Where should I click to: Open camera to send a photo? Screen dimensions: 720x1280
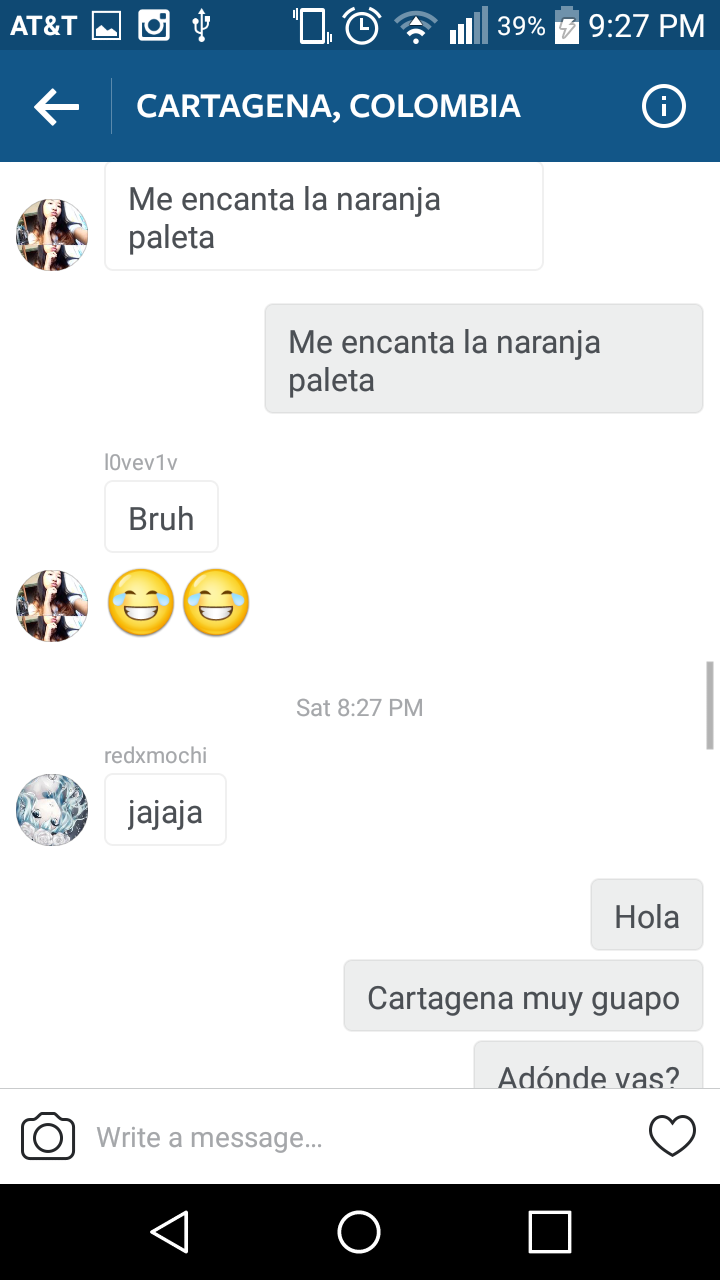(x=48, y=1137)
